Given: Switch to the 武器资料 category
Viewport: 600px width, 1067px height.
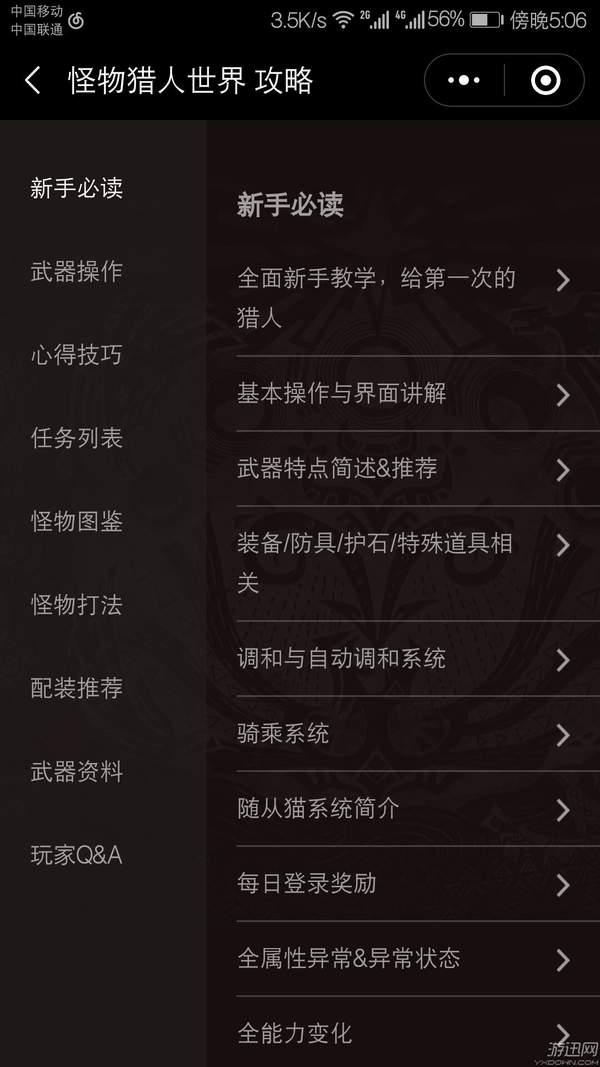Looking at the screenshot, I should (76, 772).
